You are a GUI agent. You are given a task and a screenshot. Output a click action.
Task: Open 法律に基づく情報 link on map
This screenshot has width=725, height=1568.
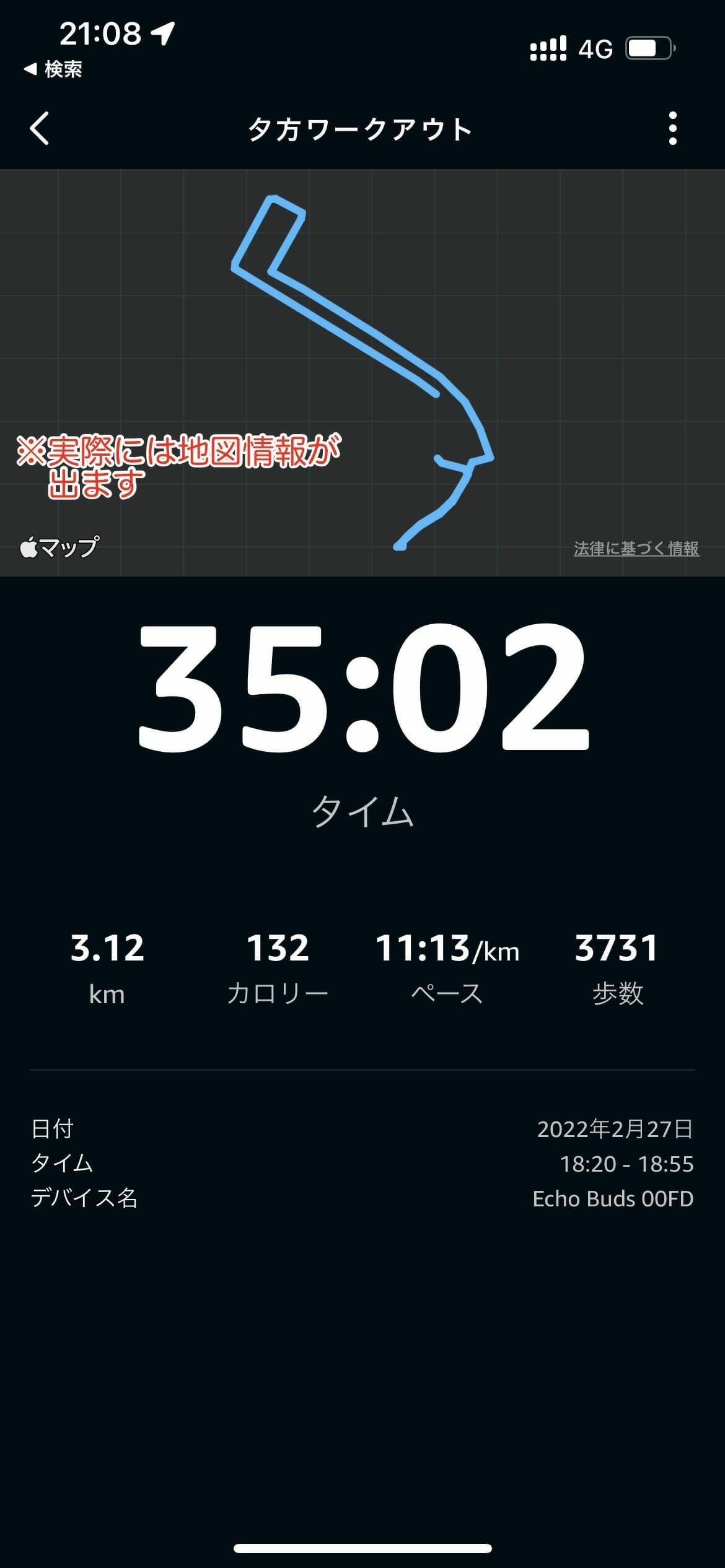[x=636, y=548]
